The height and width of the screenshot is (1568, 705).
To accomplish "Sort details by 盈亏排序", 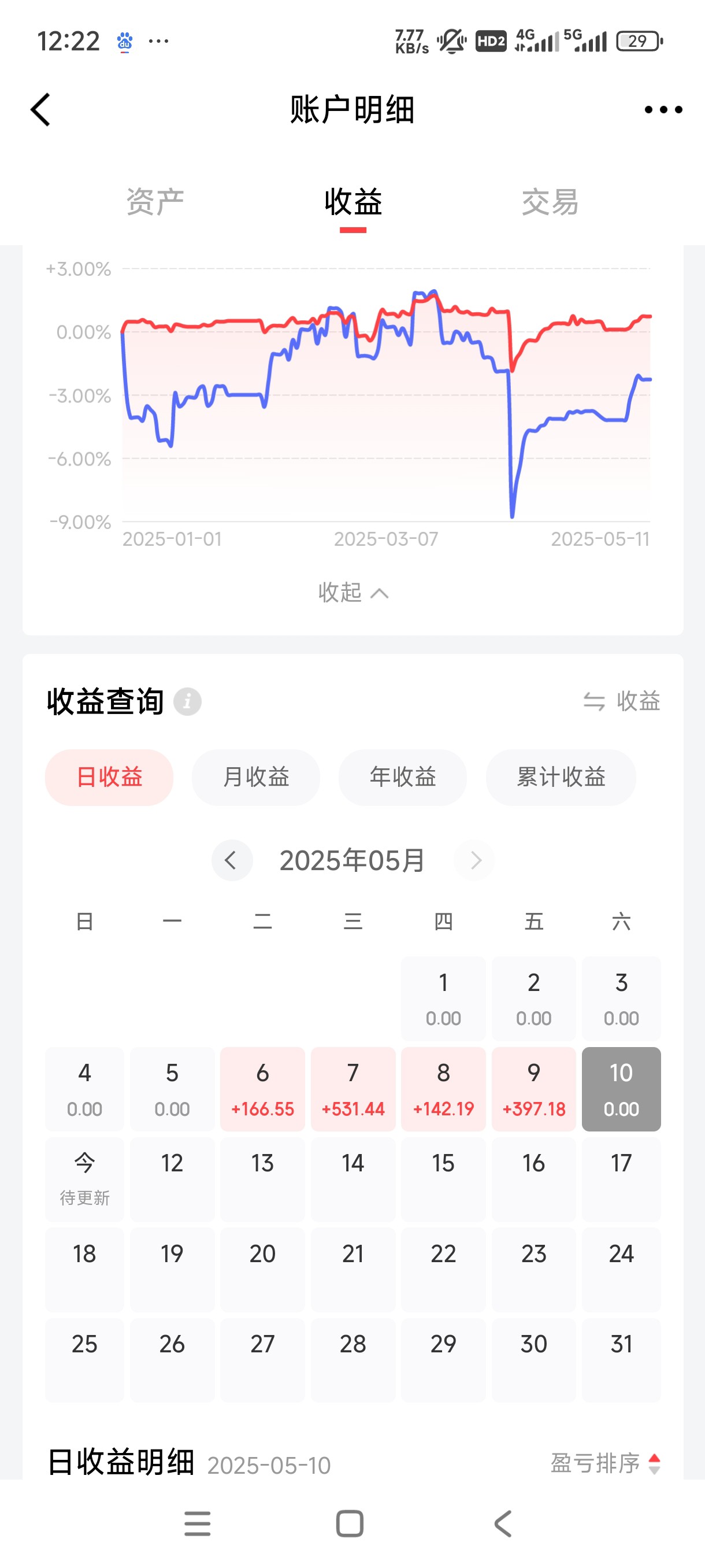I will (605, 1463).
